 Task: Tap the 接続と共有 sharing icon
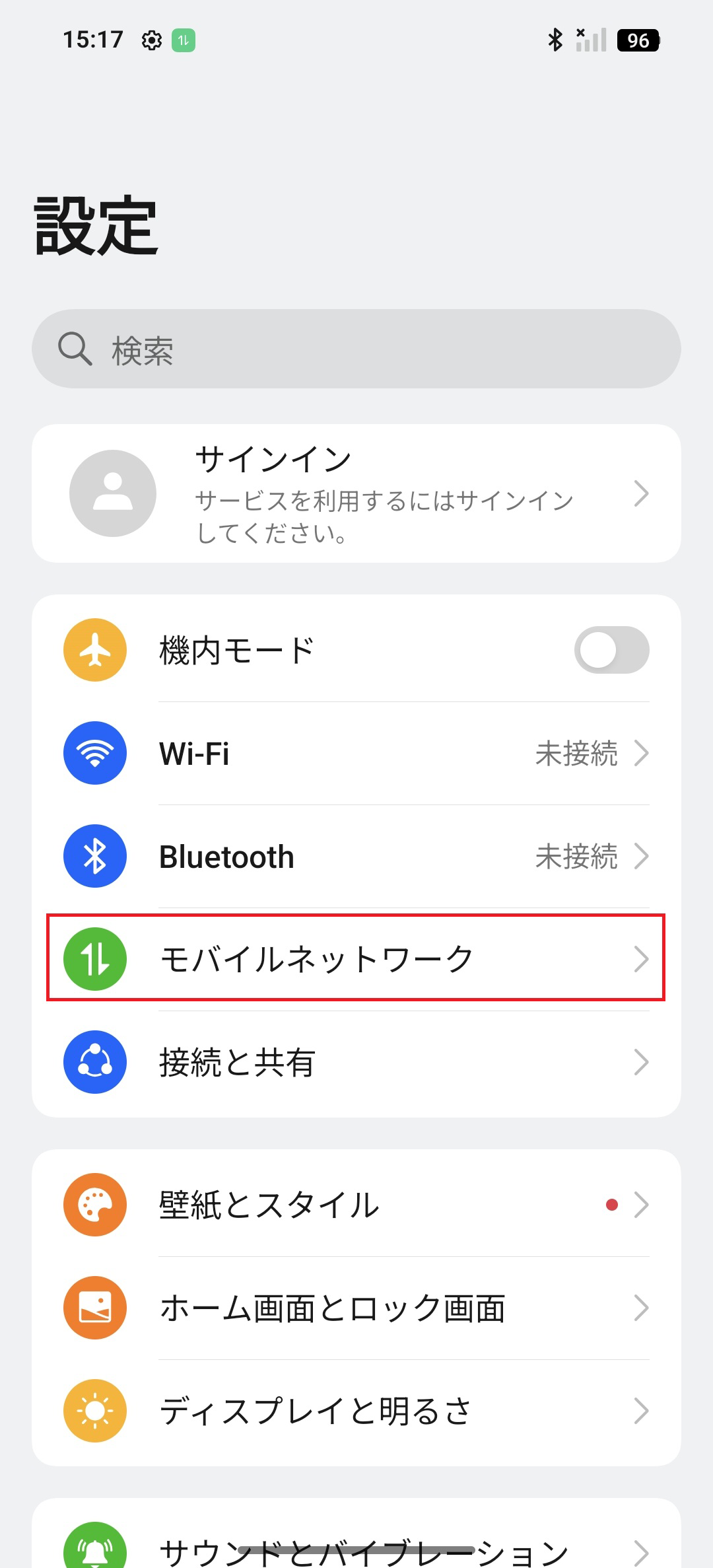(94, 1061)
